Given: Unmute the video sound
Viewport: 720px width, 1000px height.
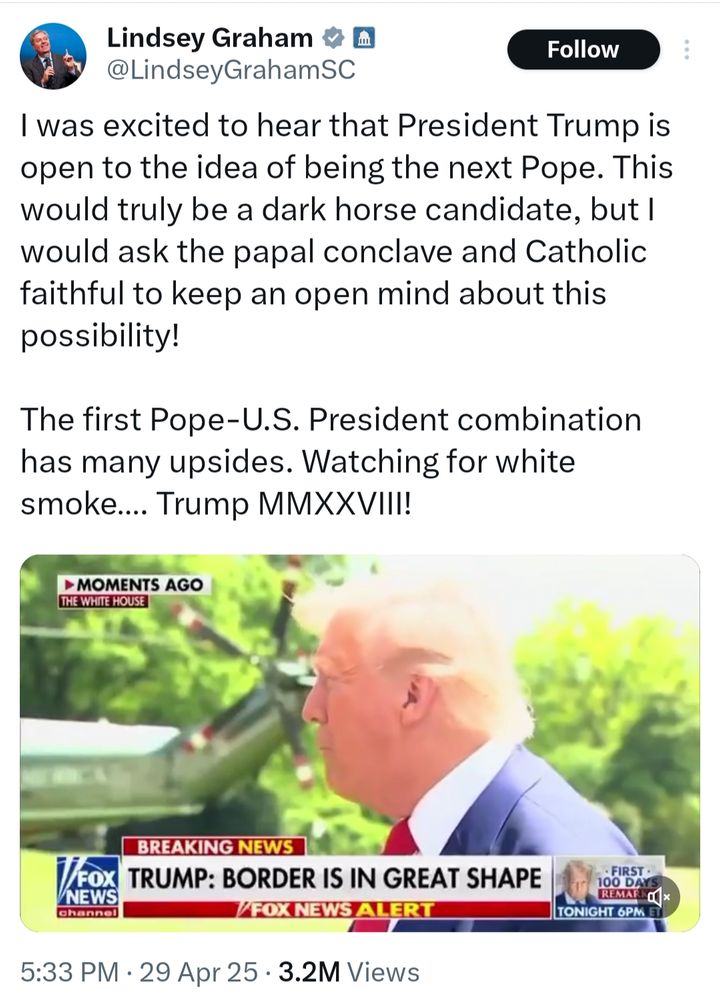Looking at the screenshot, I should [662, 896].
